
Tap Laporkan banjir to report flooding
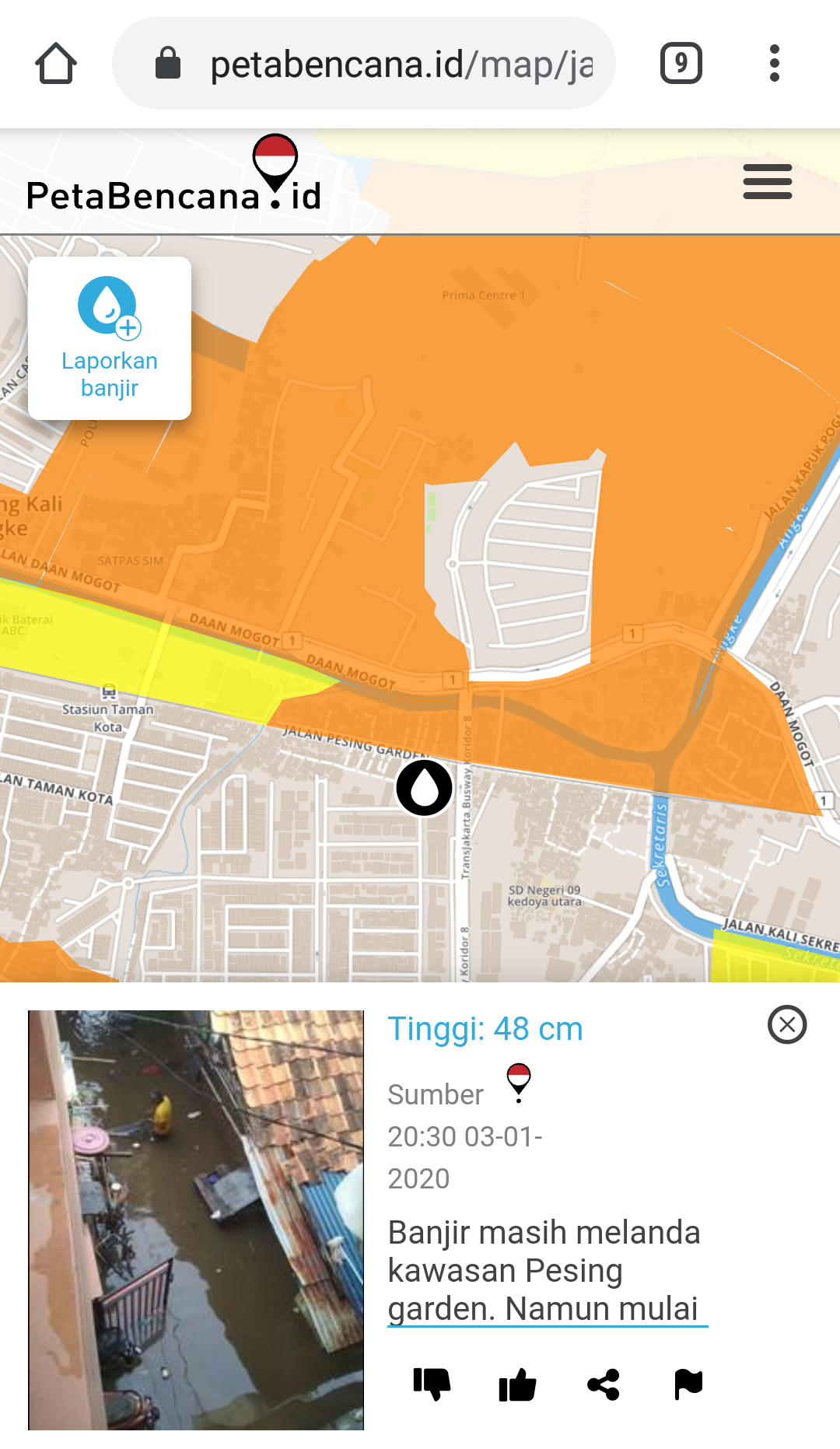tap(110, 338)
